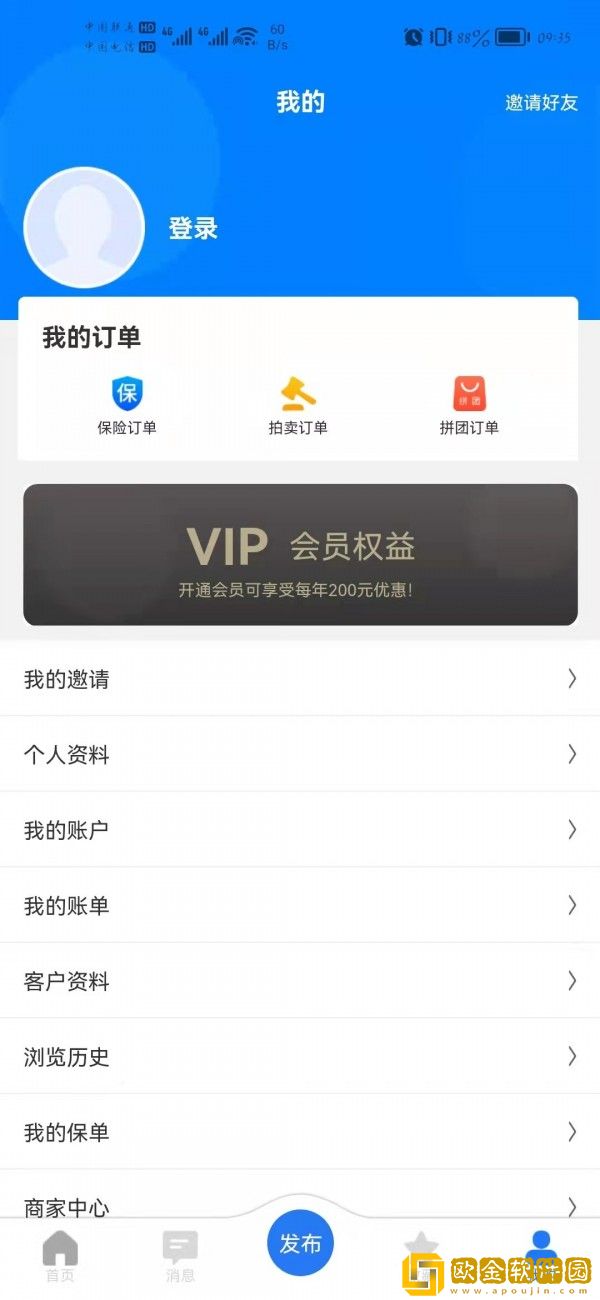Switch to the 消息 tab
This screenshot has width=600, height=1300.
pyautogui.click(x=180, y=1256)
